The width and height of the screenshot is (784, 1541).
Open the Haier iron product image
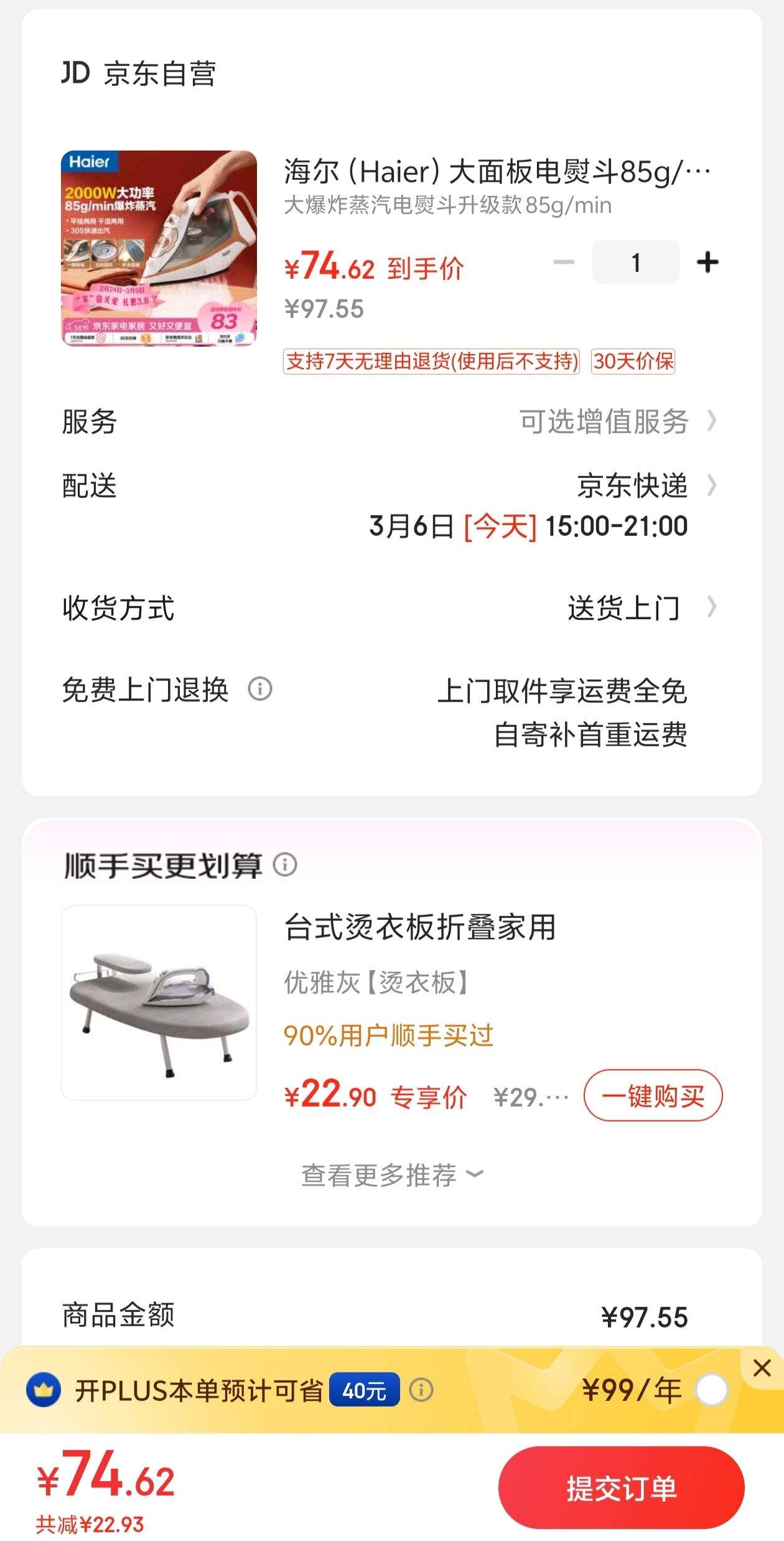point(159,248)
